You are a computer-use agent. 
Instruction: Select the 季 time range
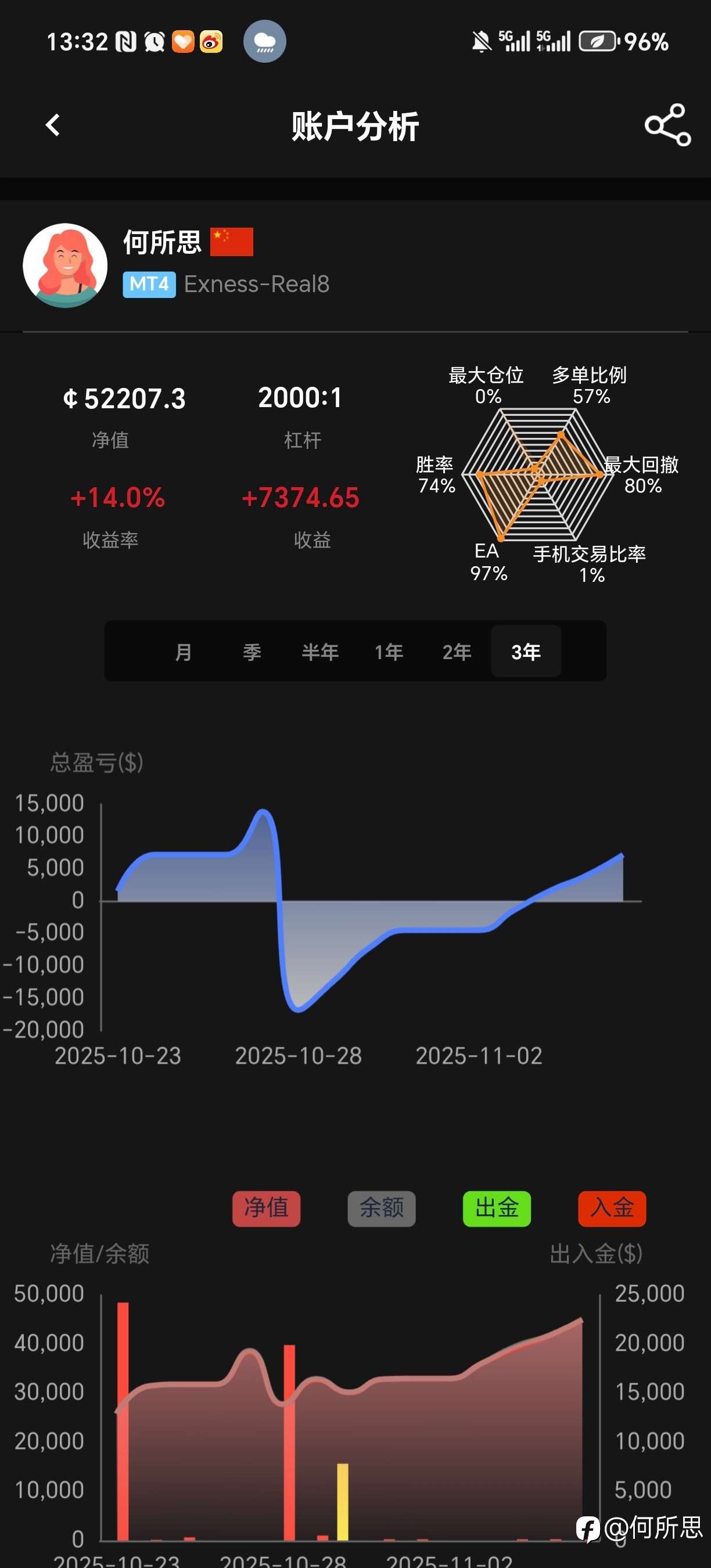tap(252, 650)
